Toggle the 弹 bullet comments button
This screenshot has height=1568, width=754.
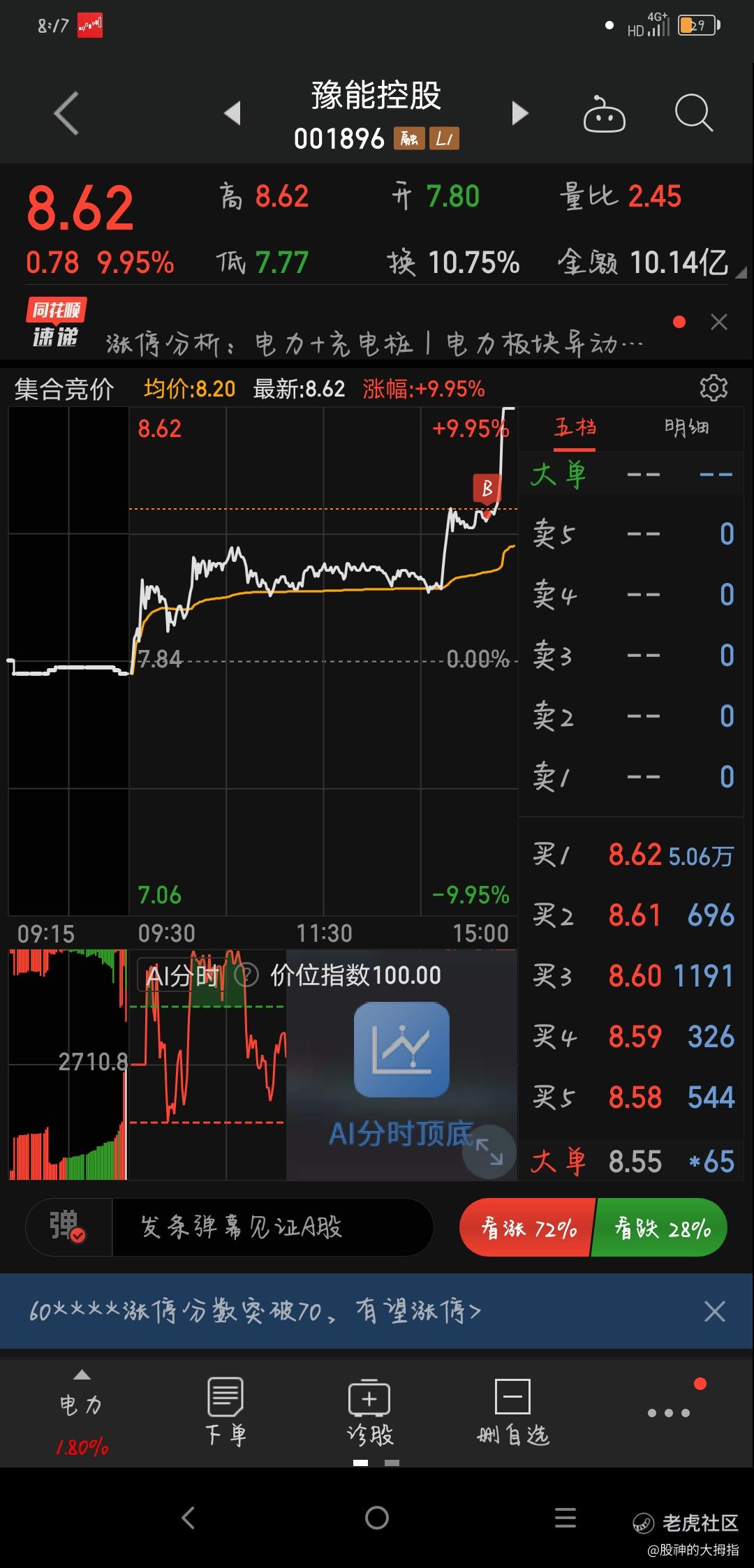tap(68, 1227)
